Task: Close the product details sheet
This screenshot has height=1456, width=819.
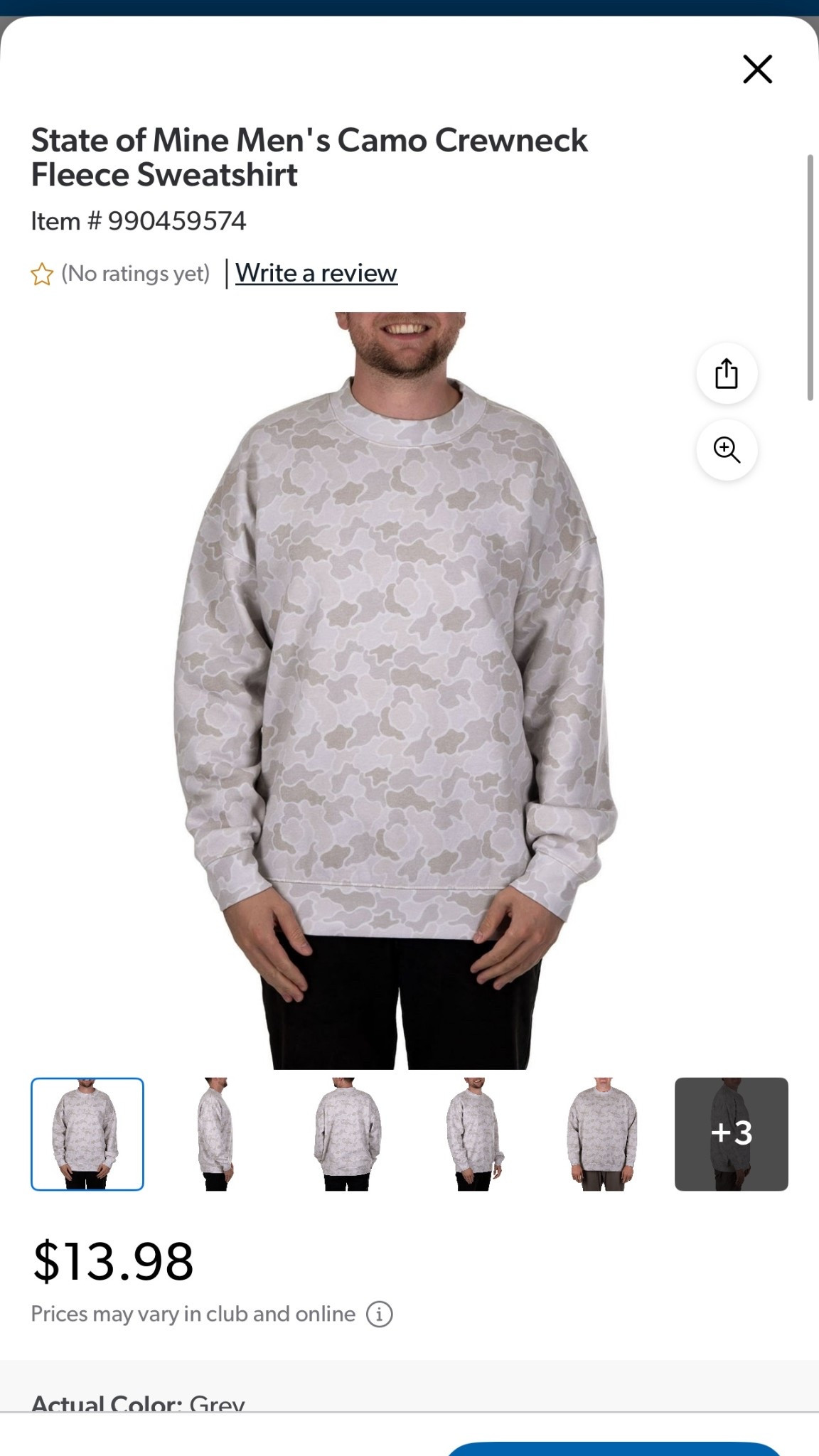Action: tap(757, 69)
